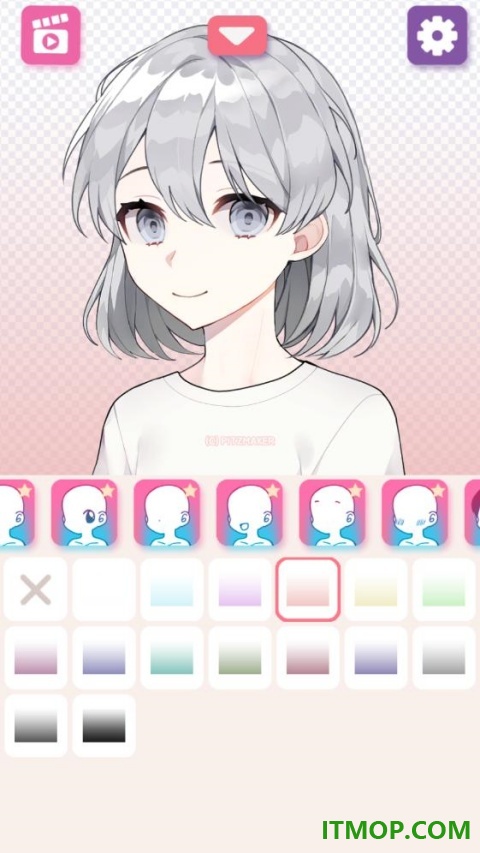480x853 pixels.
Task: Choose the light purple gradient swatch
Action: pyautogui.click(x=240, y=590)
